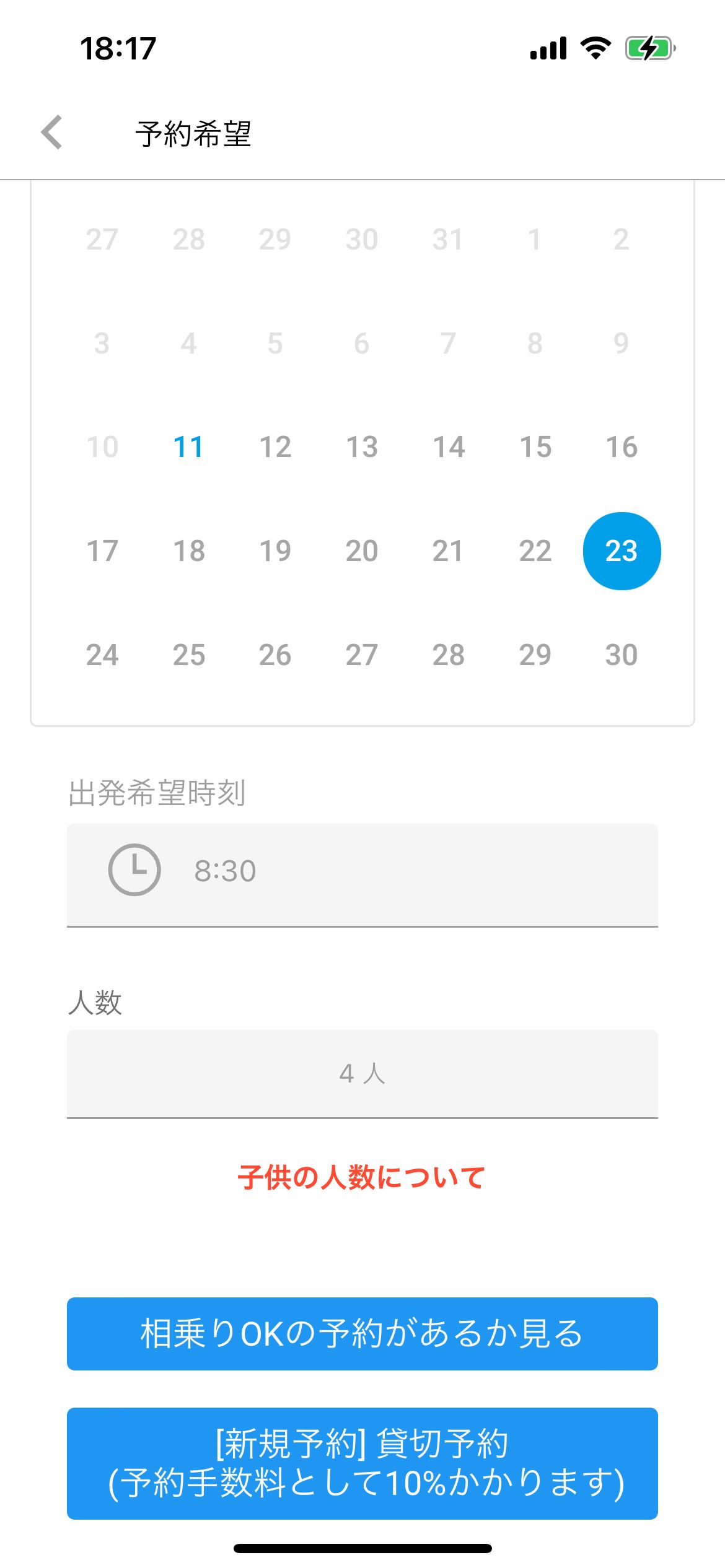Tap 相乗りOKの予約があるか見る button
Screen dimensions: 725x1568
point(362,1334)
